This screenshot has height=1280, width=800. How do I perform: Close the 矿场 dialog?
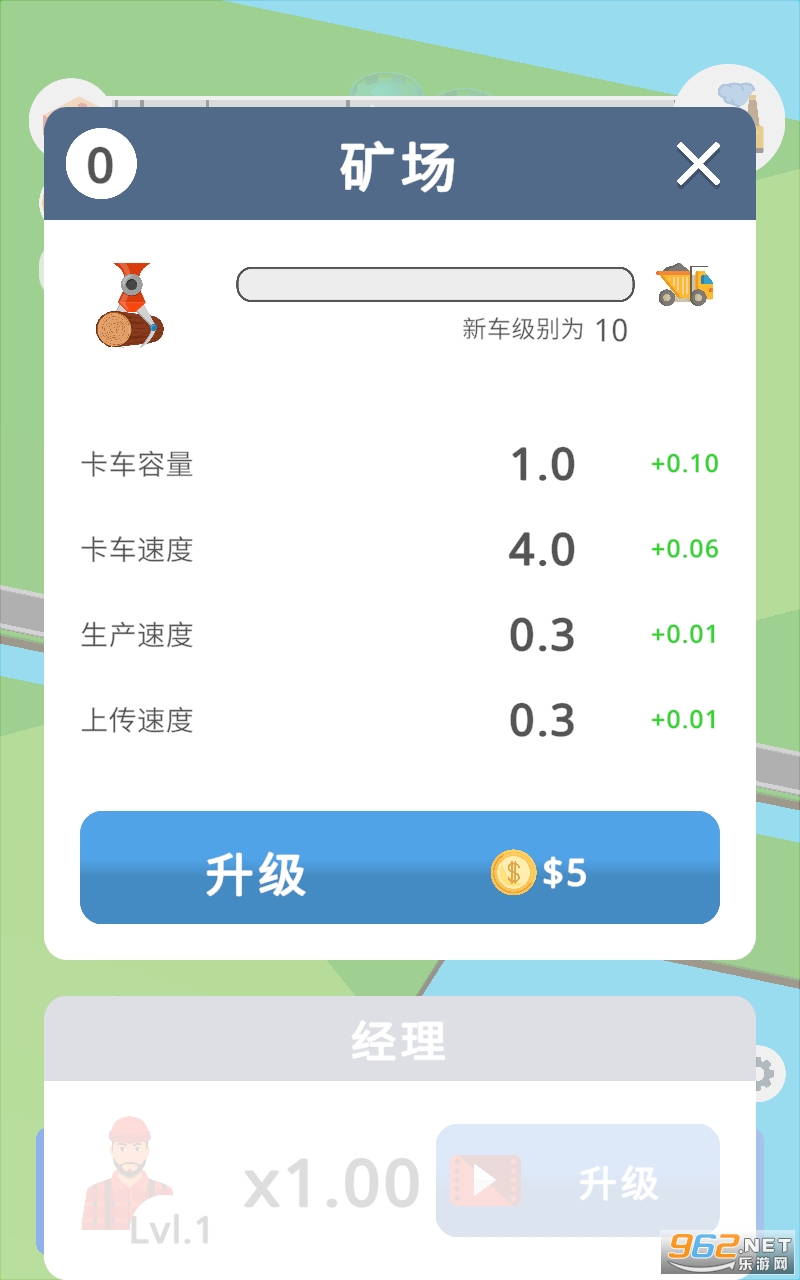[x=698, y=165]
